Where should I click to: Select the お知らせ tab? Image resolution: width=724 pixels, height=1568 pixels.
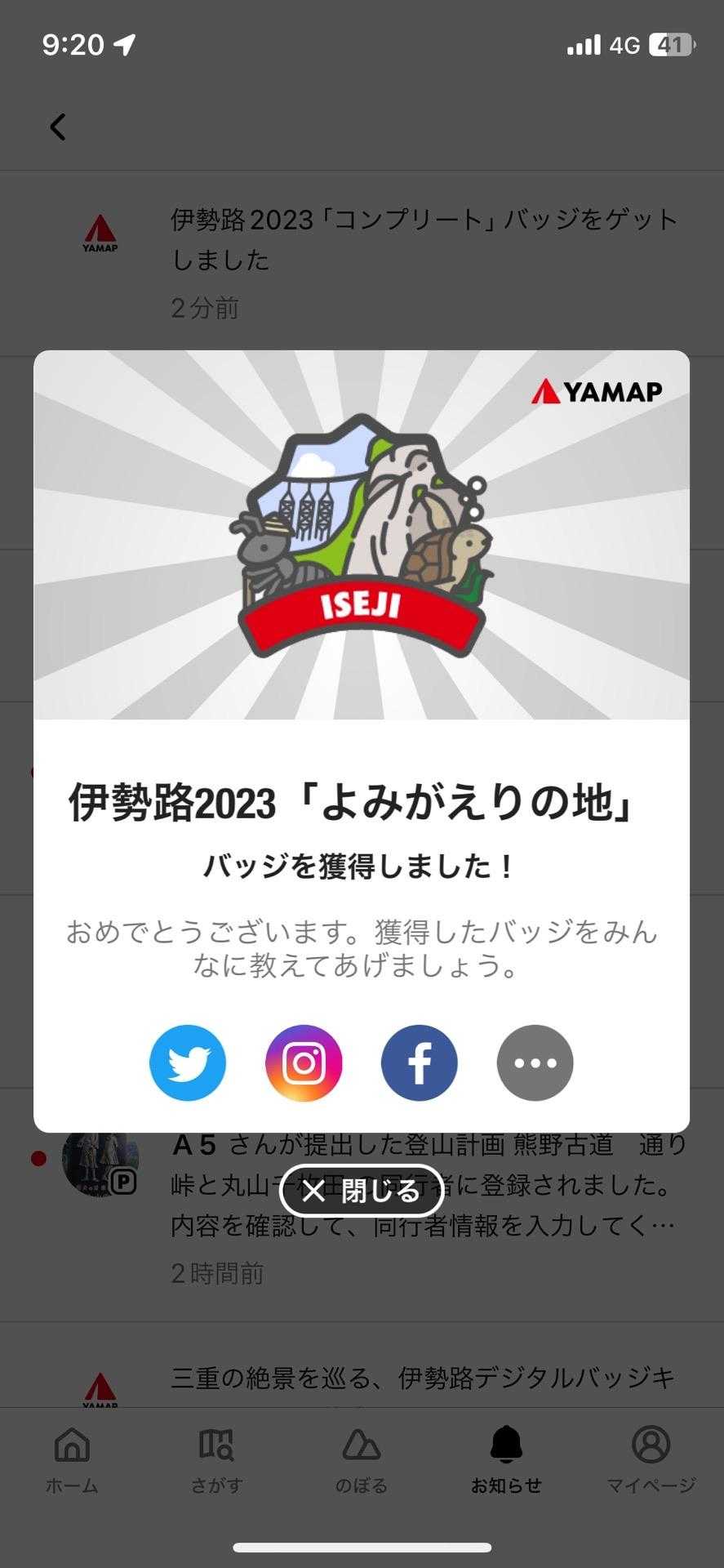(x=506, y=1459)
